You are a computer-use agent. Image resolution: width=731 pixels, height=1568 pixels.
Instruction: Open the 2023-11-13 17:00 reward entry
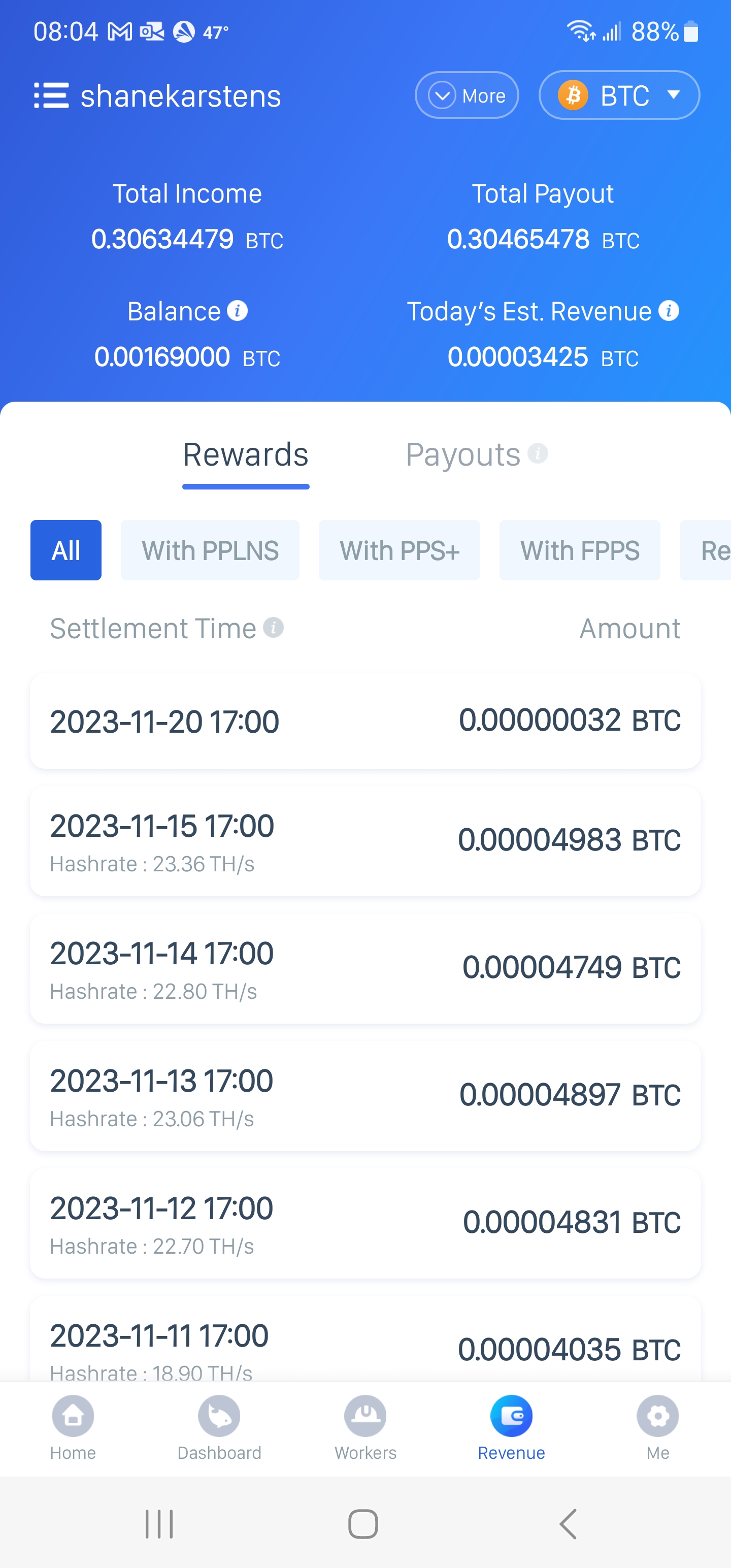click(x=365, y=1096)
